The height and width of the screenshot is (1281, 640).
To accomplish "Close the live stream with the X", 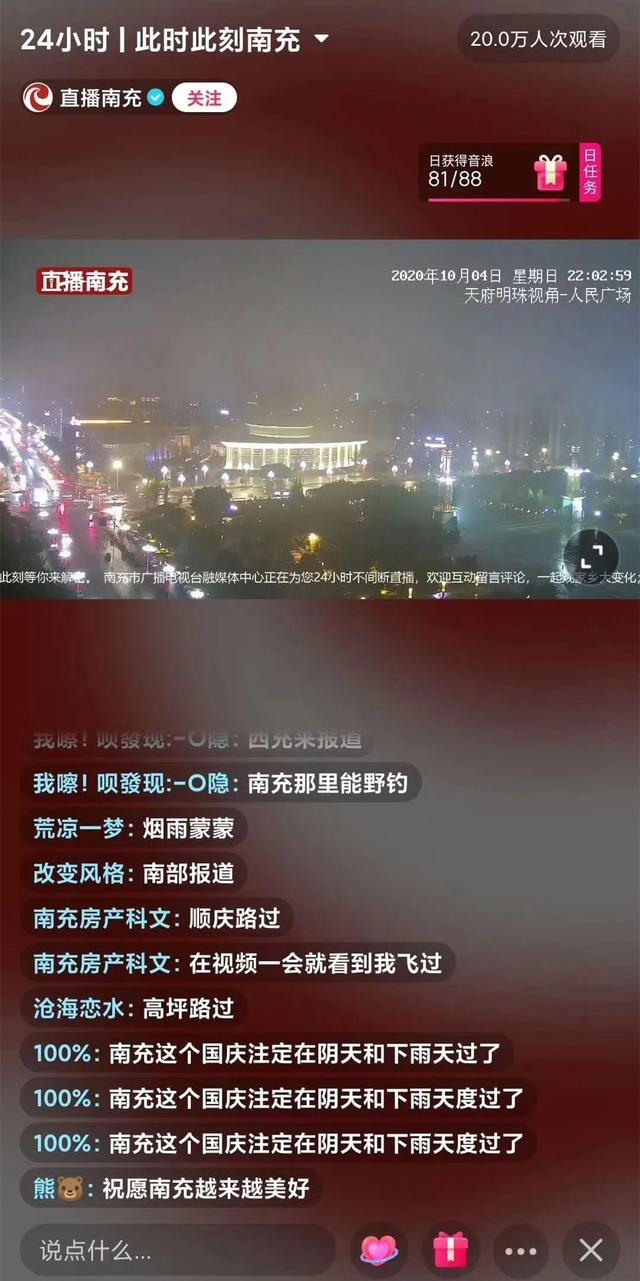I will point(591,1250).
